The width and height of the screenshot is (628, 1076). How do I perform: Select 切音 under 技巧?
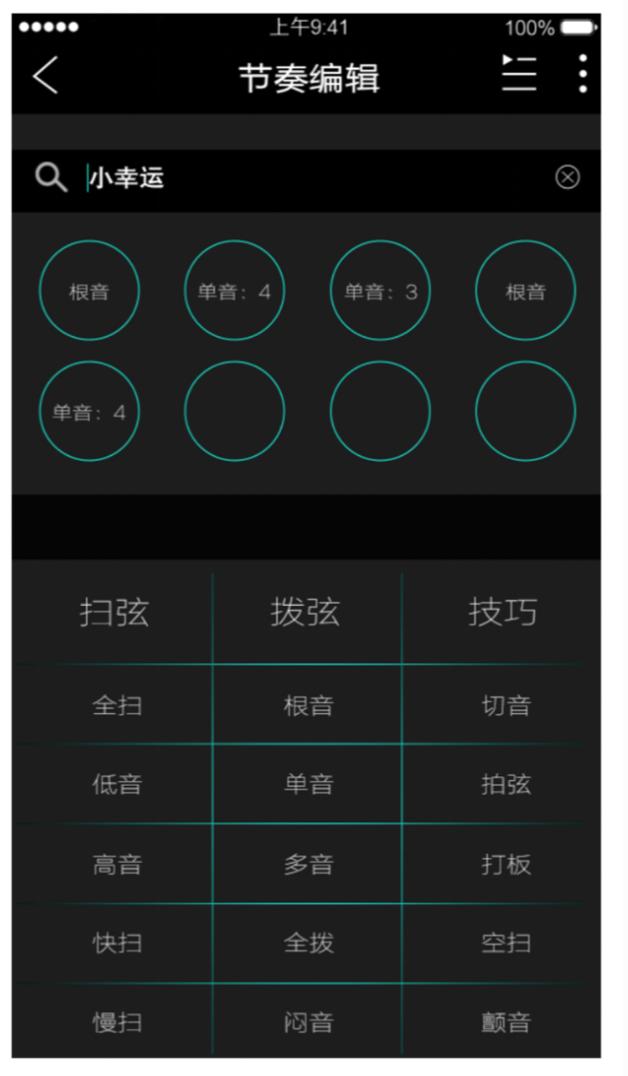click(x=506, y=705)
